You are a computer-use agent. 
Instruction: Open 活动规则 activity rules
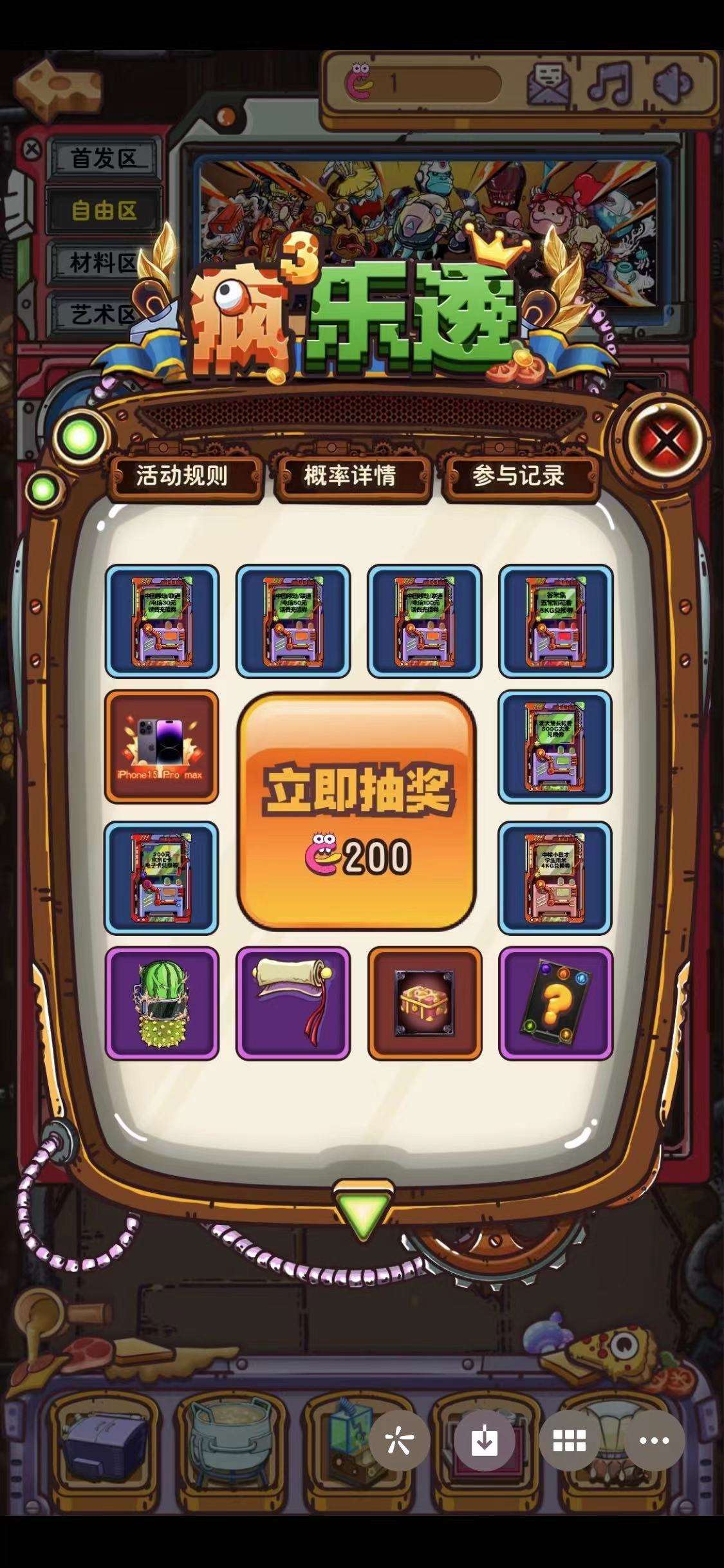tap(182, 476)
